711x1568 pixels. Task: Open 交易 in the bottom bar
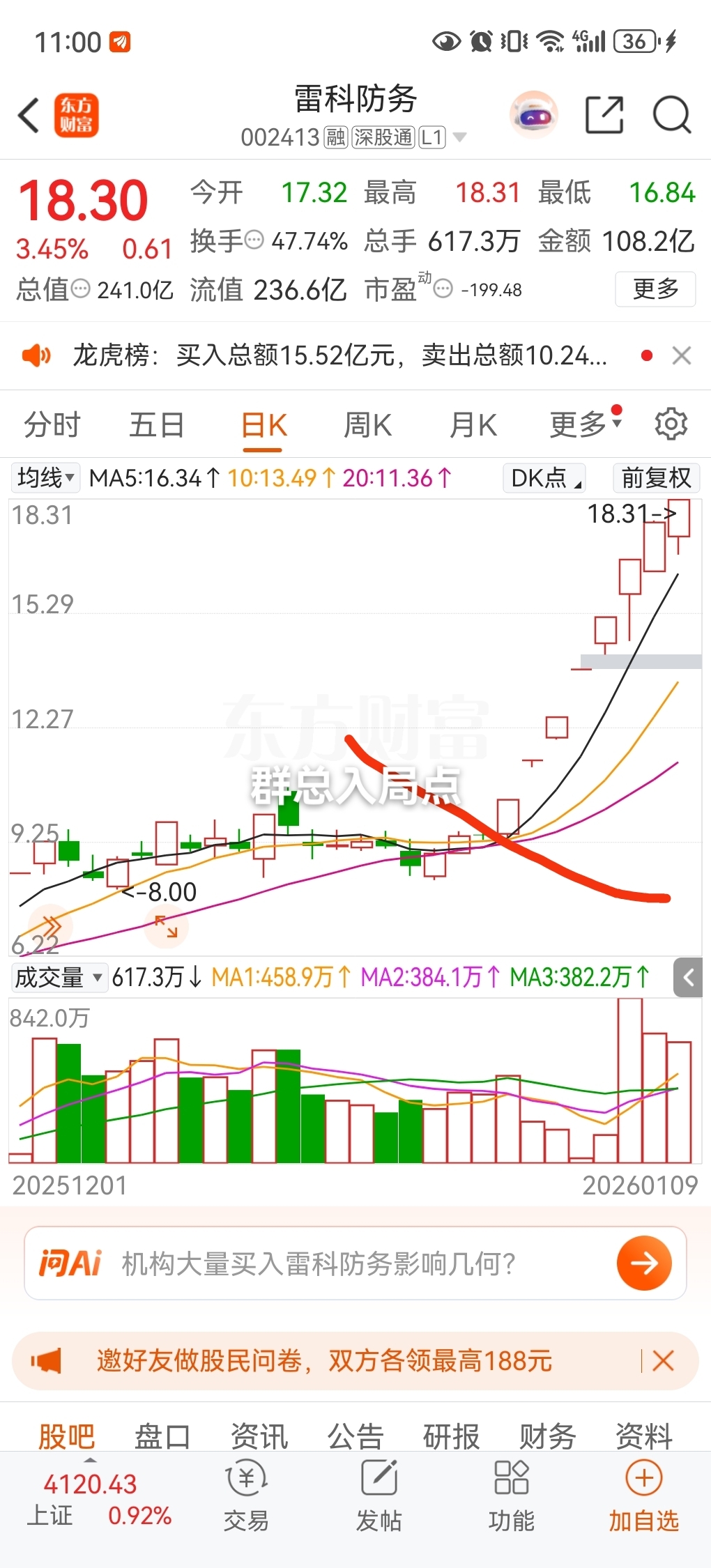pyautogui.click(x=246, y=1496)
